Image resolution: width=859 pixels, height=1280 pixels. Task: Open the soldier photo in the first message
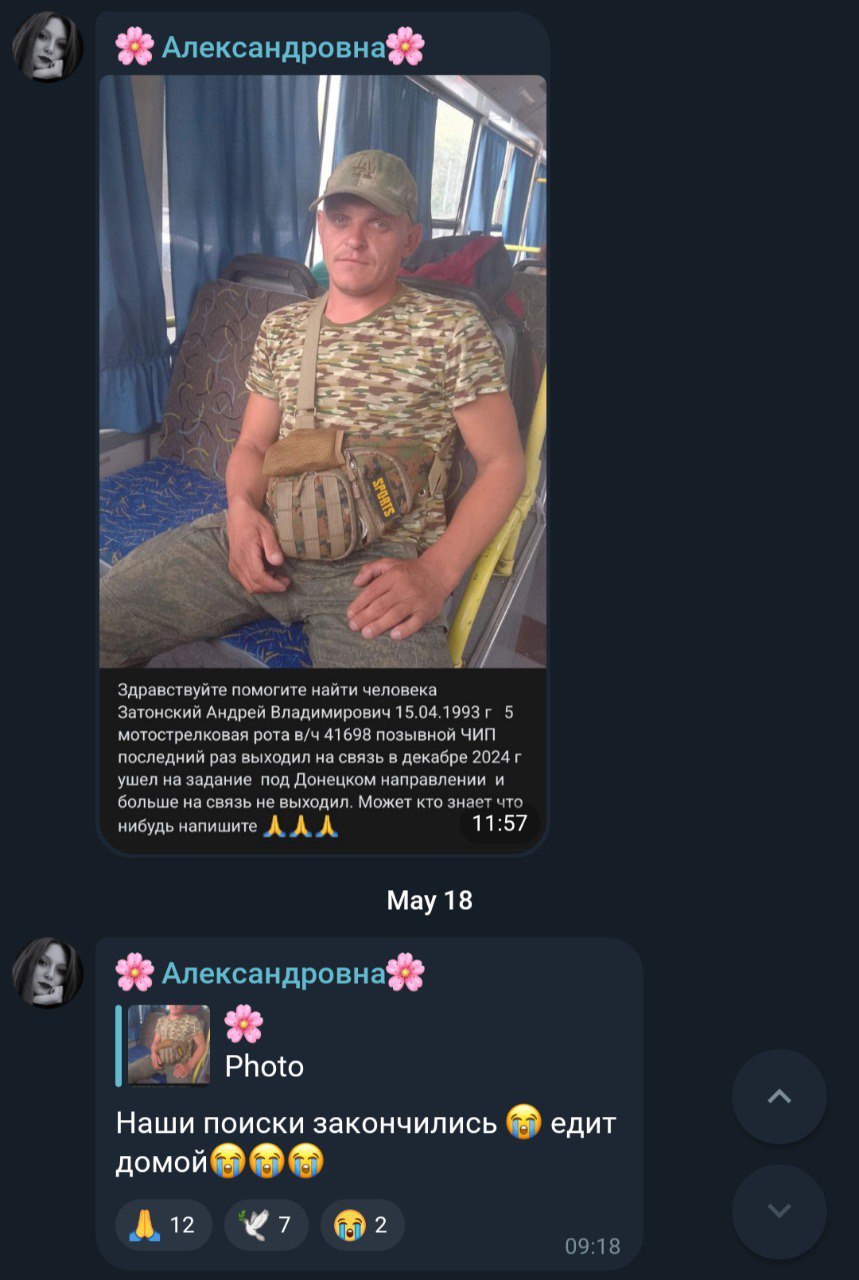322,370
